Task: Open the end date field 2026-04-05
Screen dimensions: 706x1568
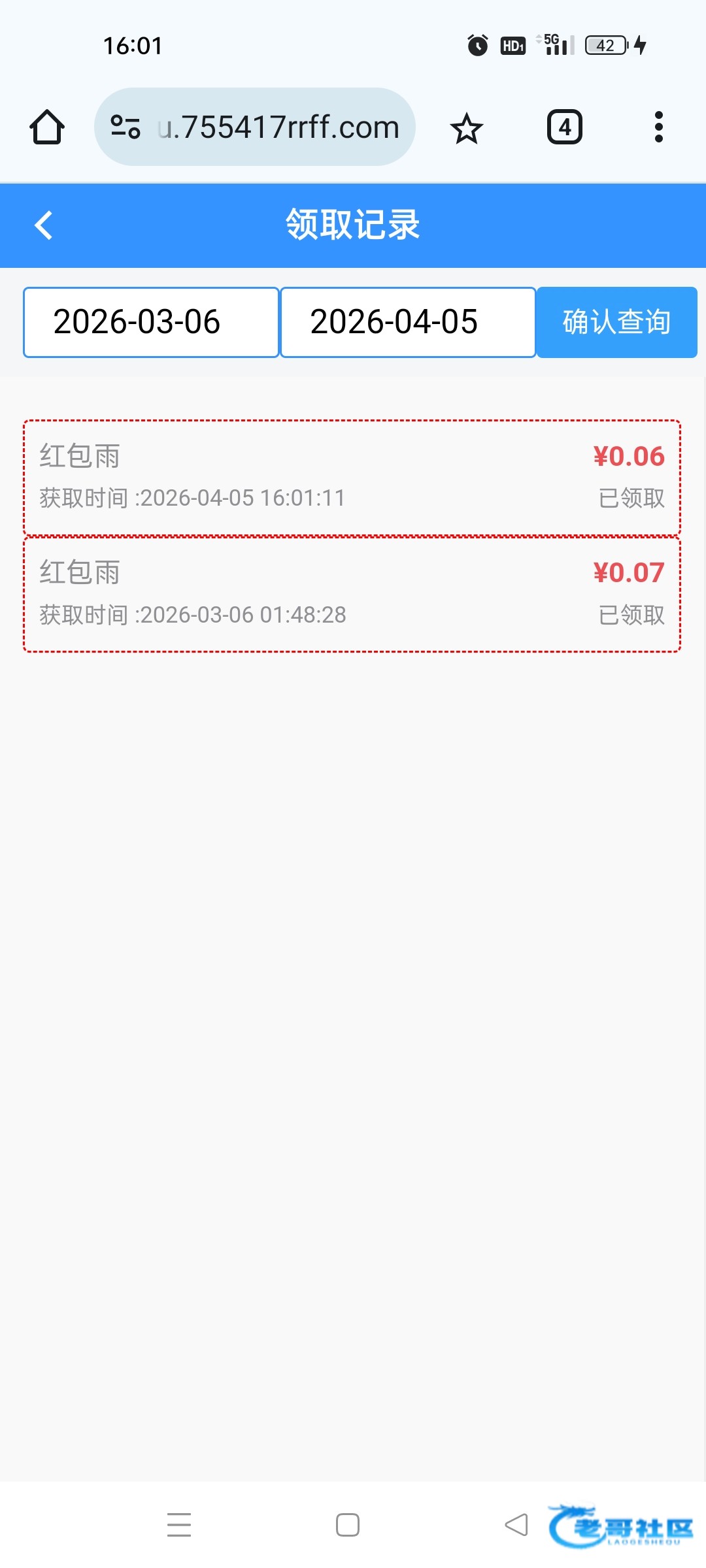Action: [408, 322]
